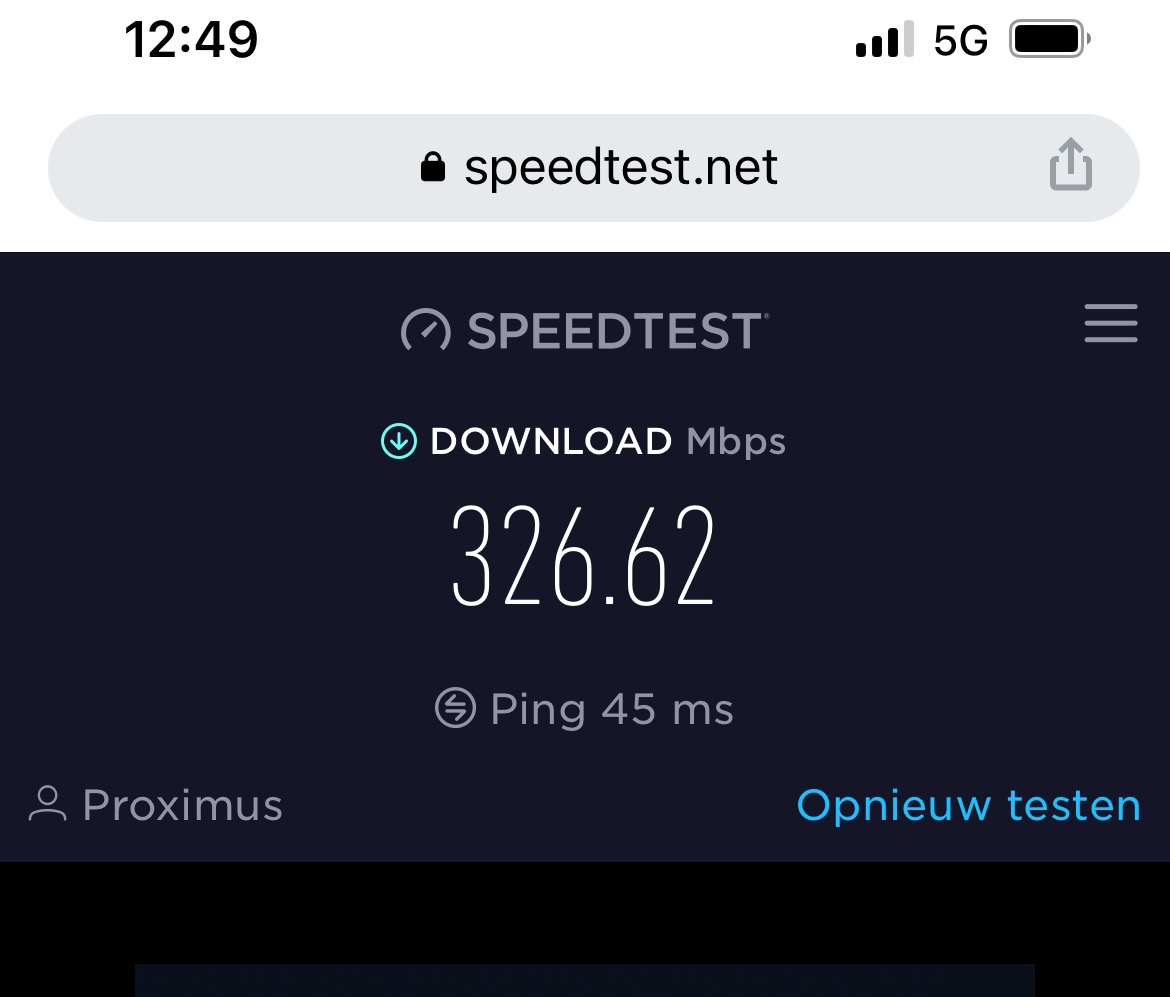Open the Speedtest hamburger menu
This screenshot has height=997, width=1170.
pyautogui.click(x=1110, y=324)
